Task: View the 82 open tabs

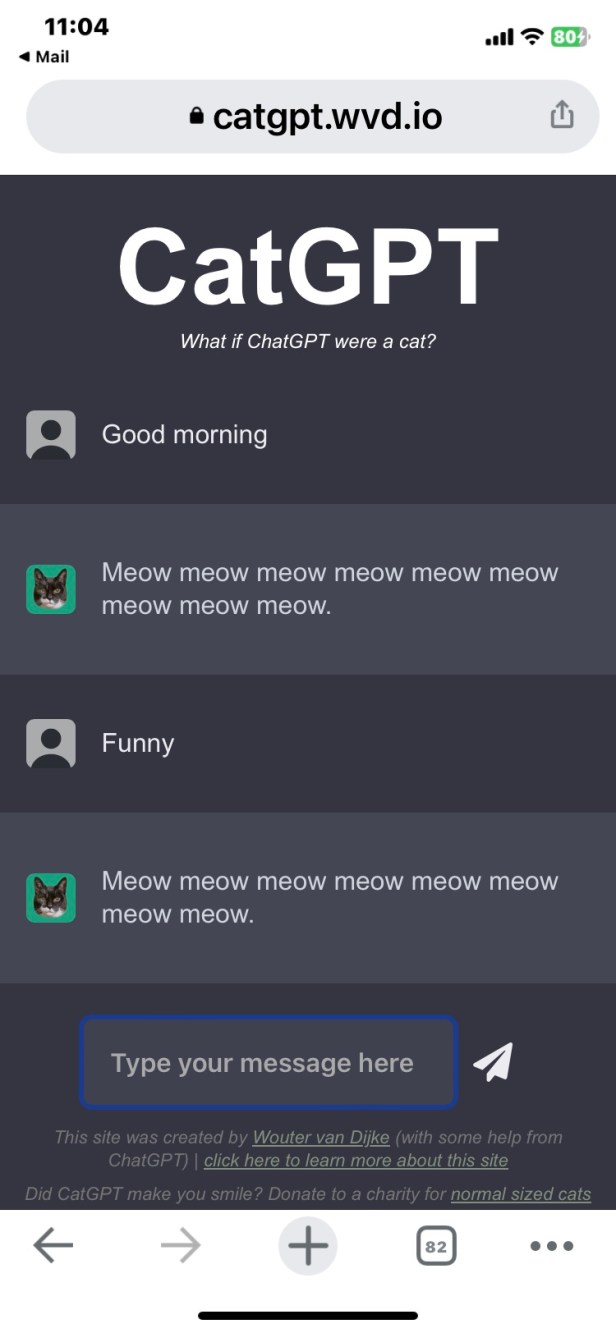Action: [x=435, y=1246]
